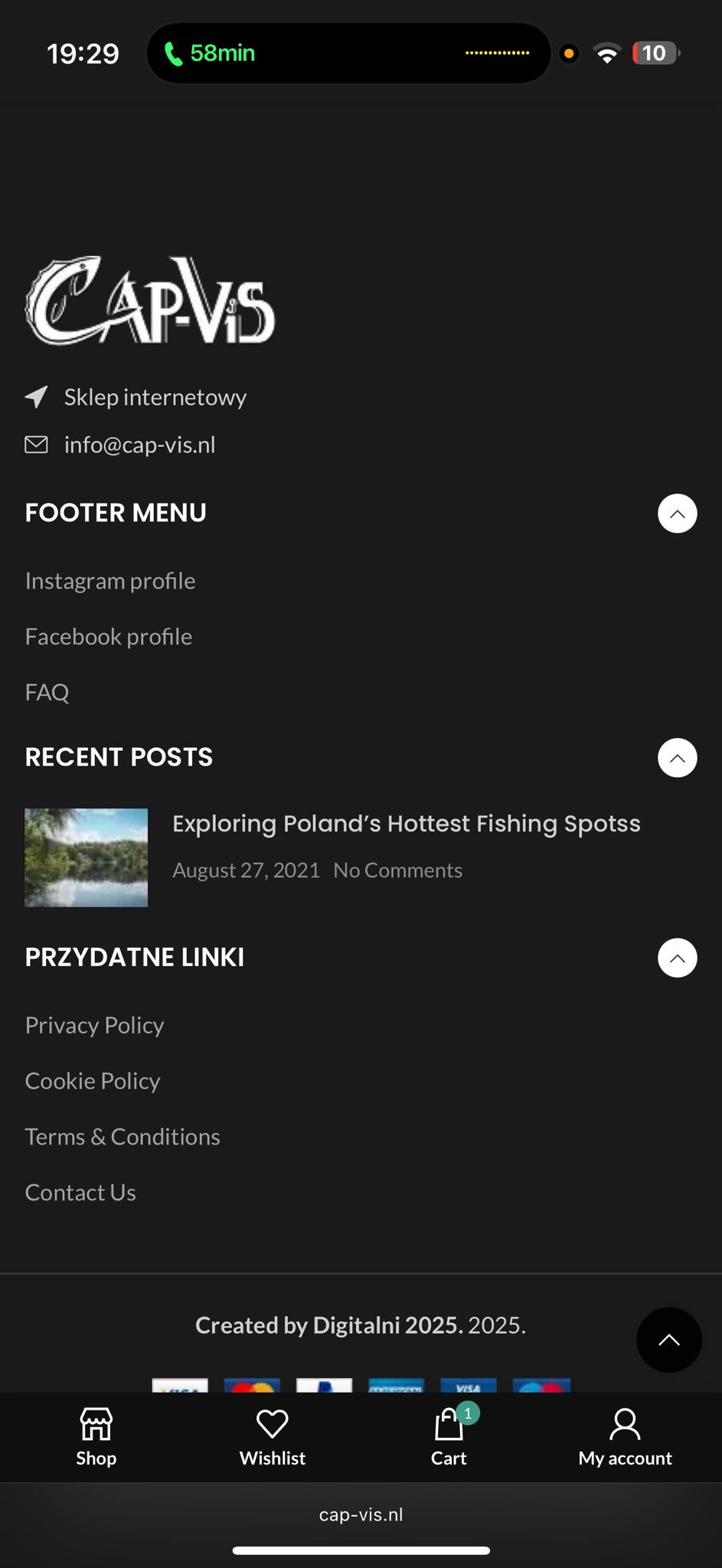Tap the lake photo post thumbnail

pyautogui.click(x=87, y=857)
